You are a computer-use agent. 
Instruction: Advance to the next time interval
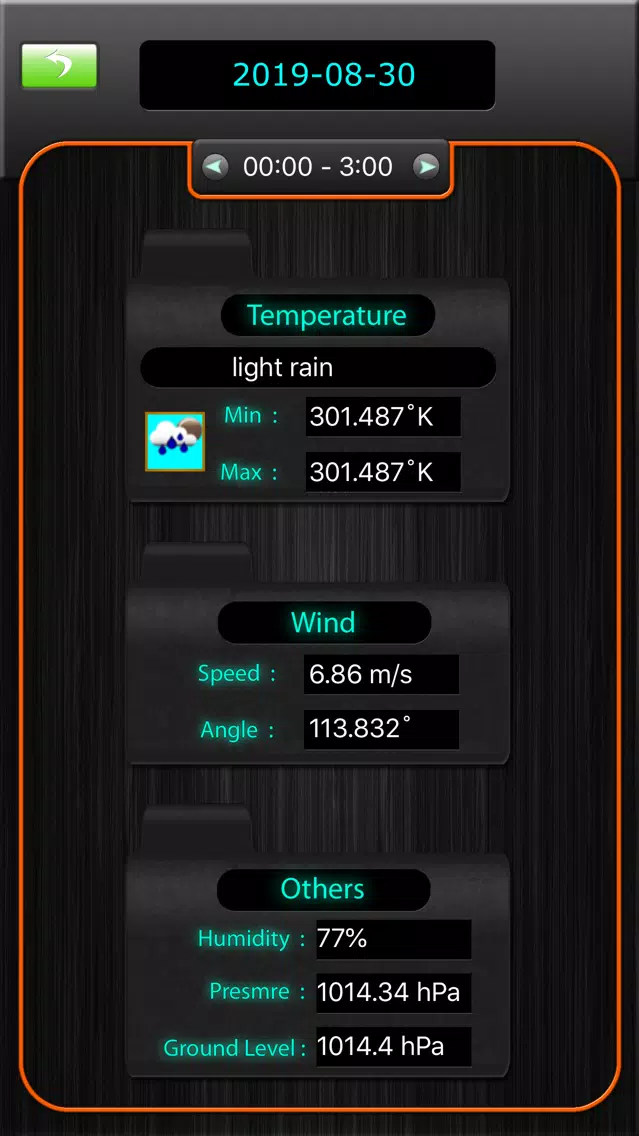coord(427,166)
